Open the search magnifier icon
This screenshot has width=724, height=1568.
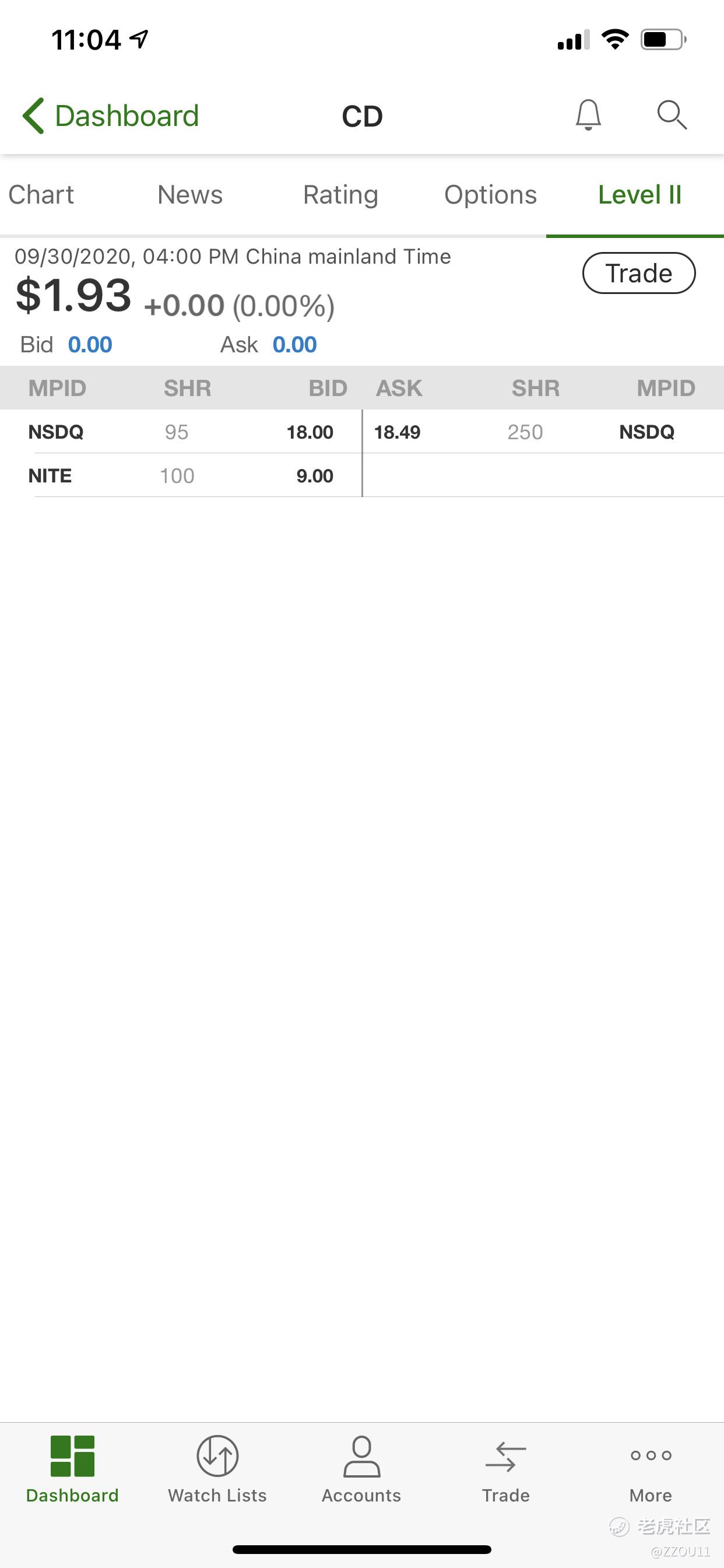pos(672,114)
